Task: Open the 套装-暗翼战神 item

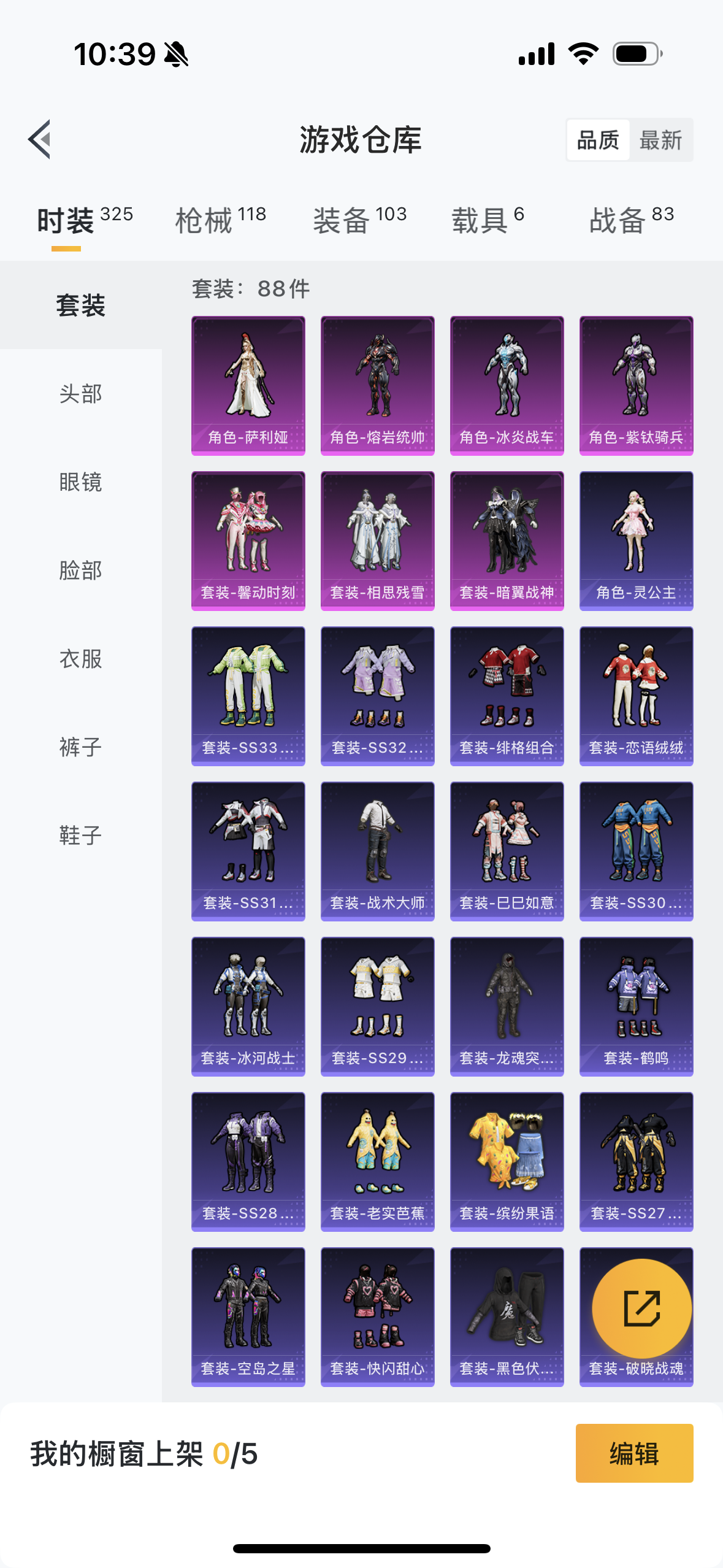Action: [507, 541]
